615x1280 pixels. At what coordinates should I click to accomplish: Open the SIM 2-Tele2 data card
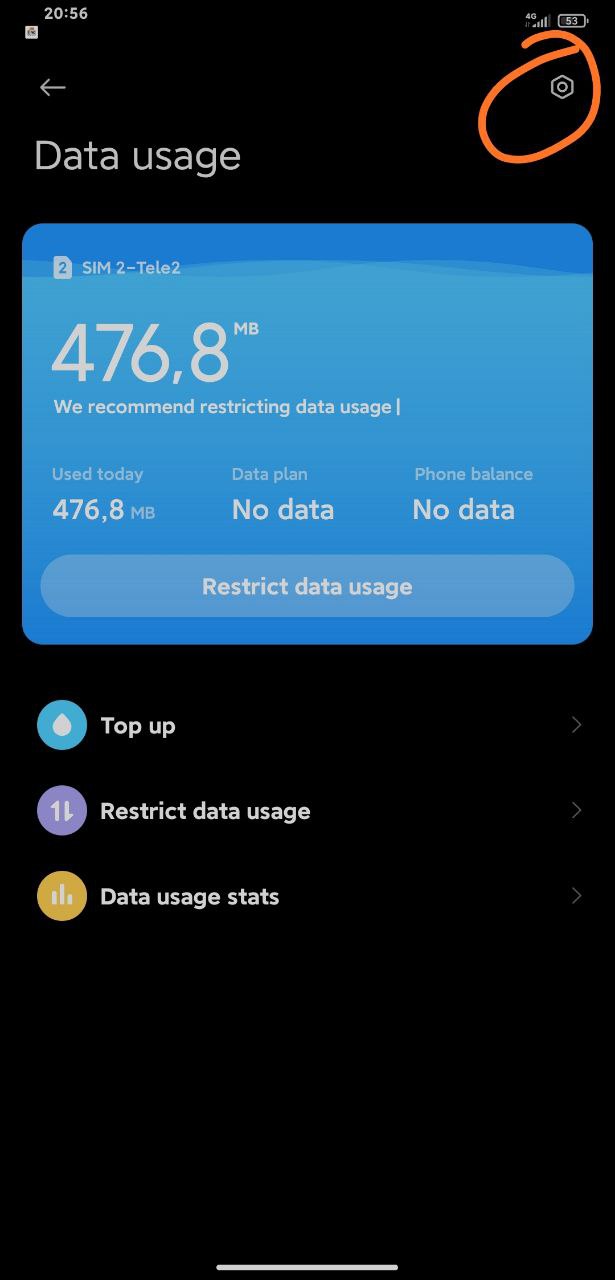coord(307,434)
